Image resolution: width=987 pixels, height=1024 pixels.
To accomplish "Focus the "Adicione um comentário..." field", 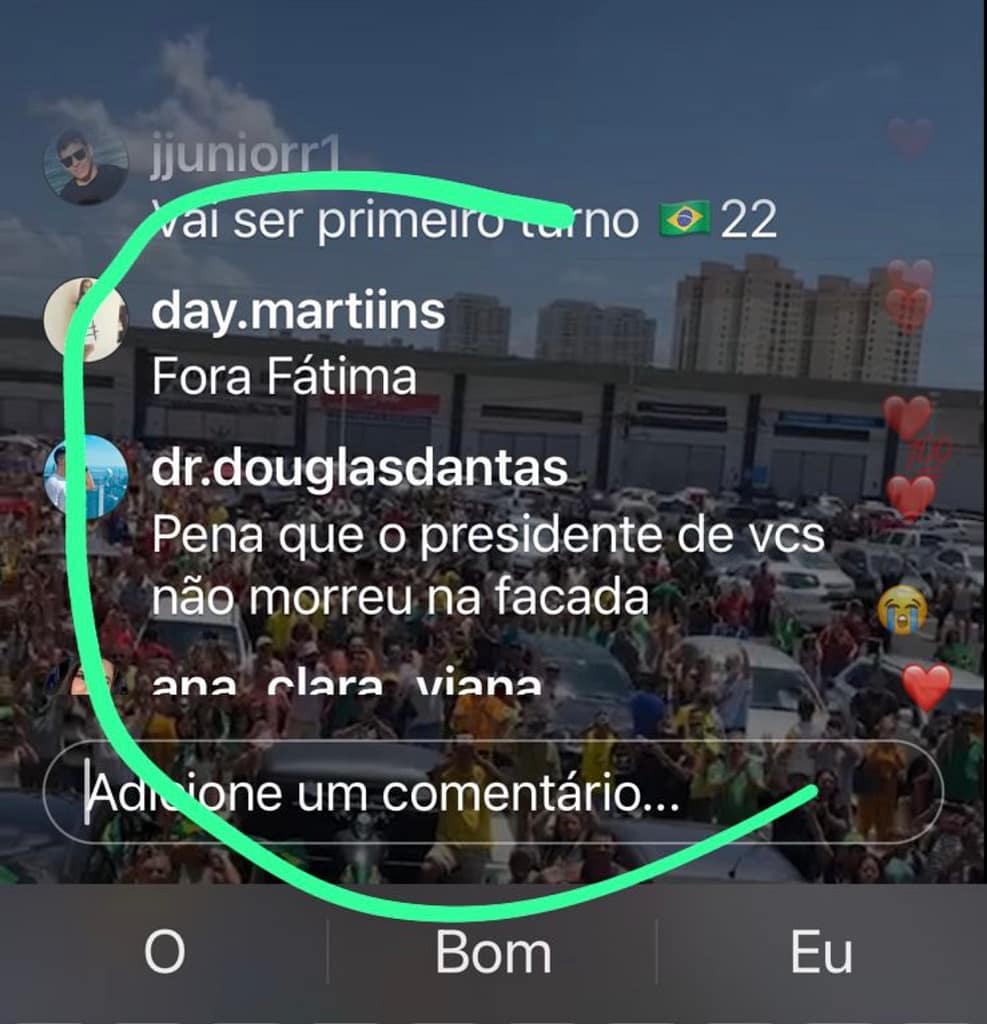I will tap(490, 793).
